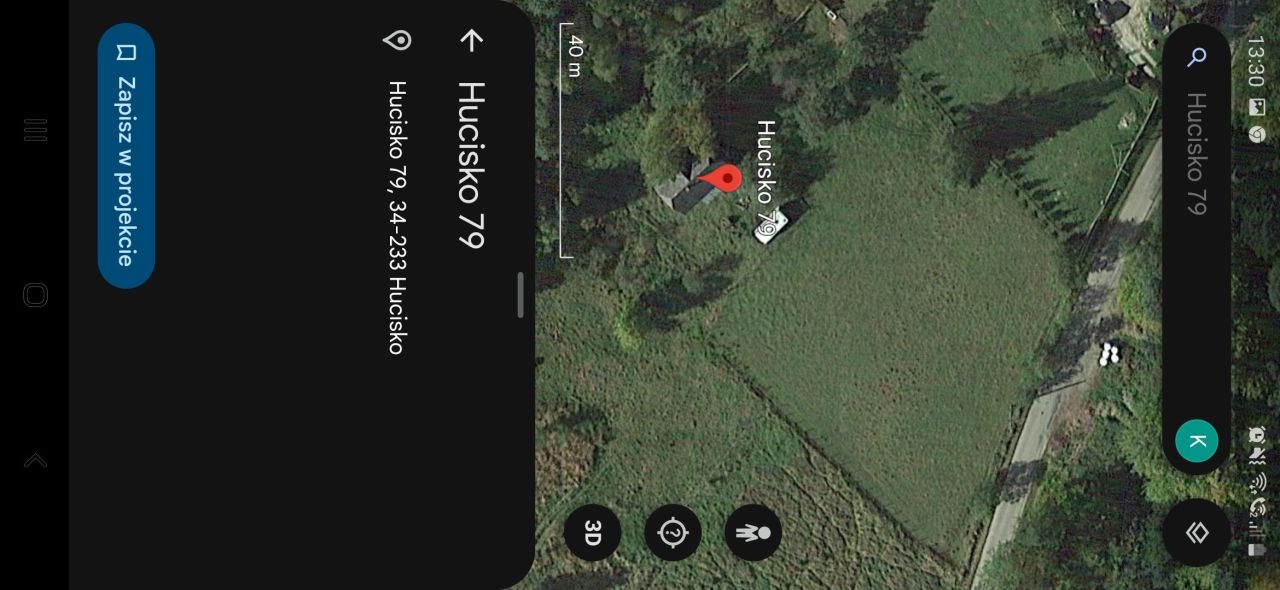
Task: Open the K account avatar
Action: 1197,441
